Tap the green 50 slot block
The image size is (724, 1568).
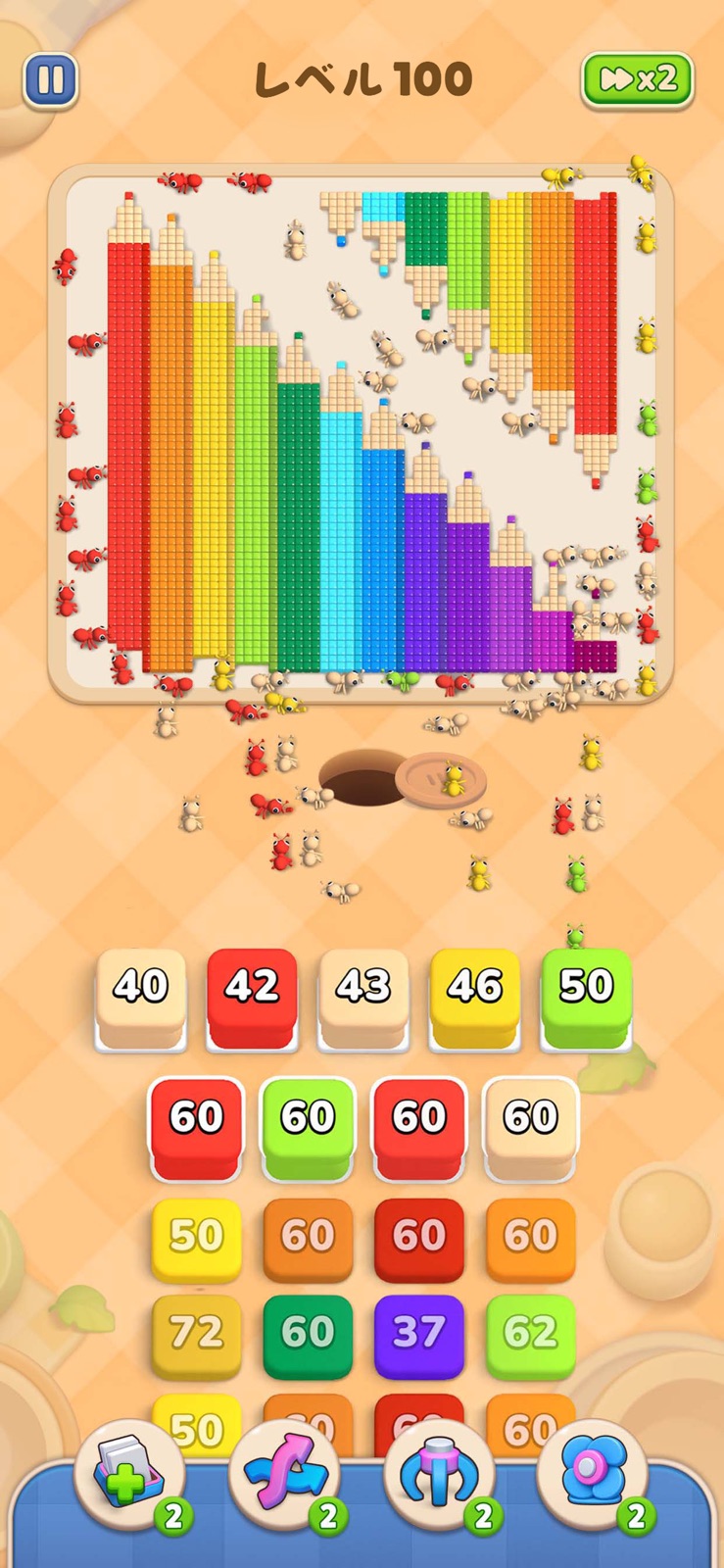586,998
